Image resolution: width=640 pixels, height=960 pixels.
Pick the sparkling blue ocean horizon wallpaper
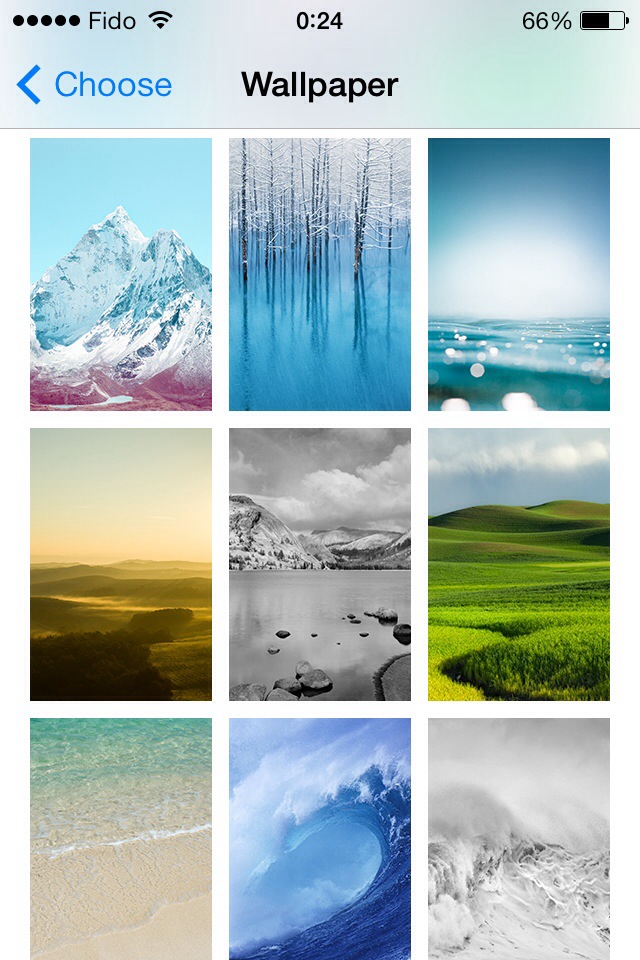pyautogui.click(x=519, y=274)
